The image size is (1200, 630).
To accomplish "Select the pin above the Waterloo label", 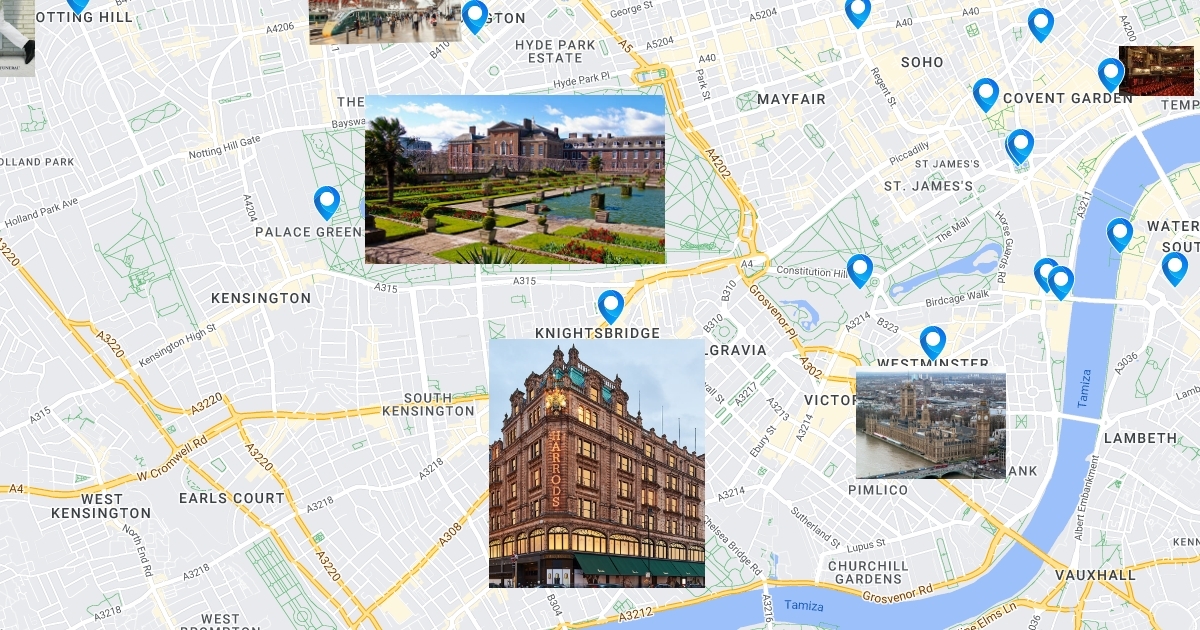I will (1120, 234).
